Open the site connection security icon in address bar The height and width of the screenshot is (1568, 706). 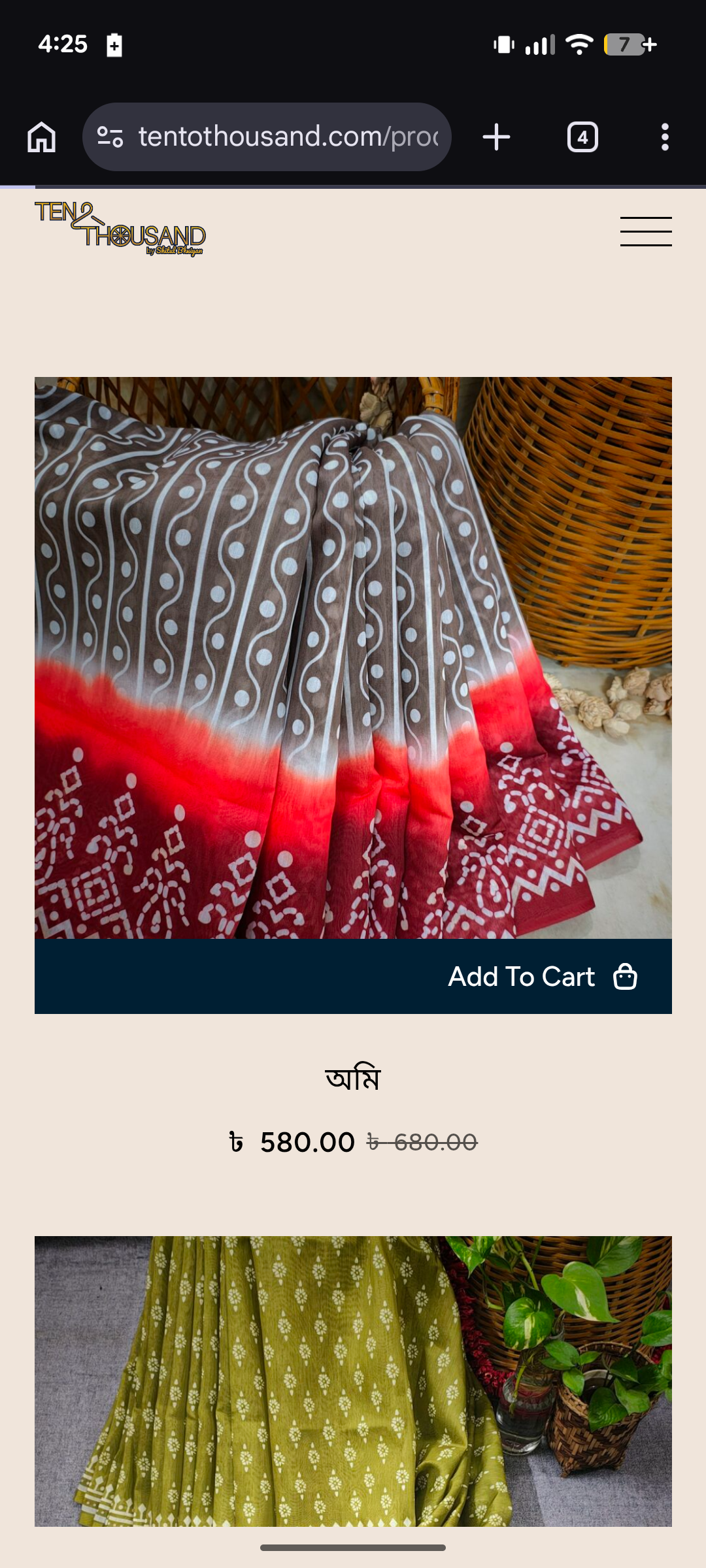[110, 137]
